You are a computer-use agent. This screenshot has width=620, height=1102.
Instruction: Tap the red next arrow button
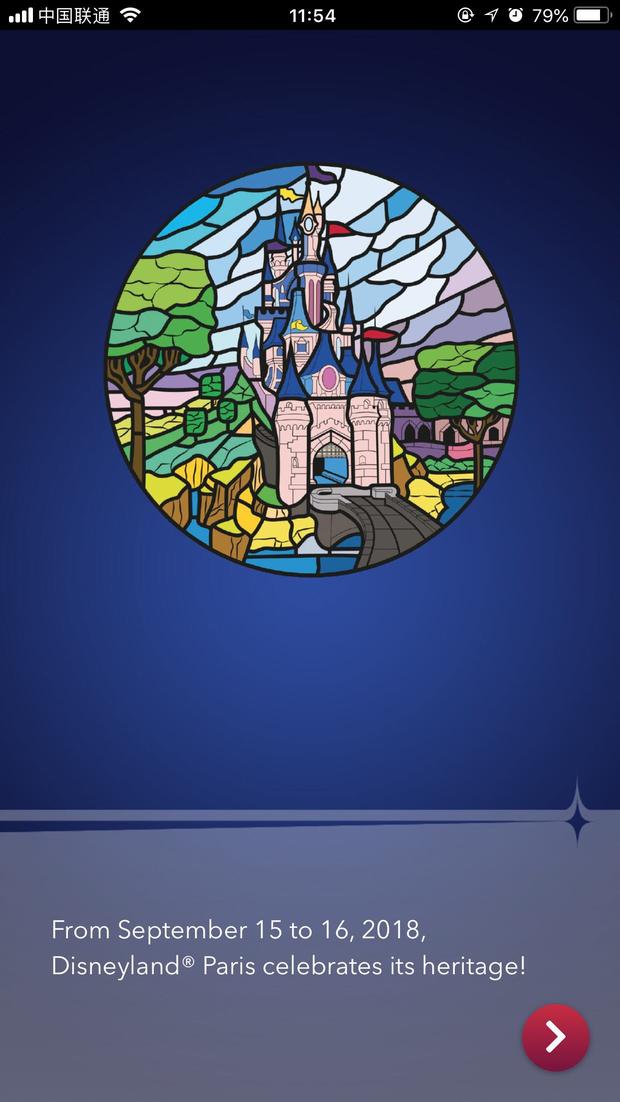click(x=555, y=1037)
